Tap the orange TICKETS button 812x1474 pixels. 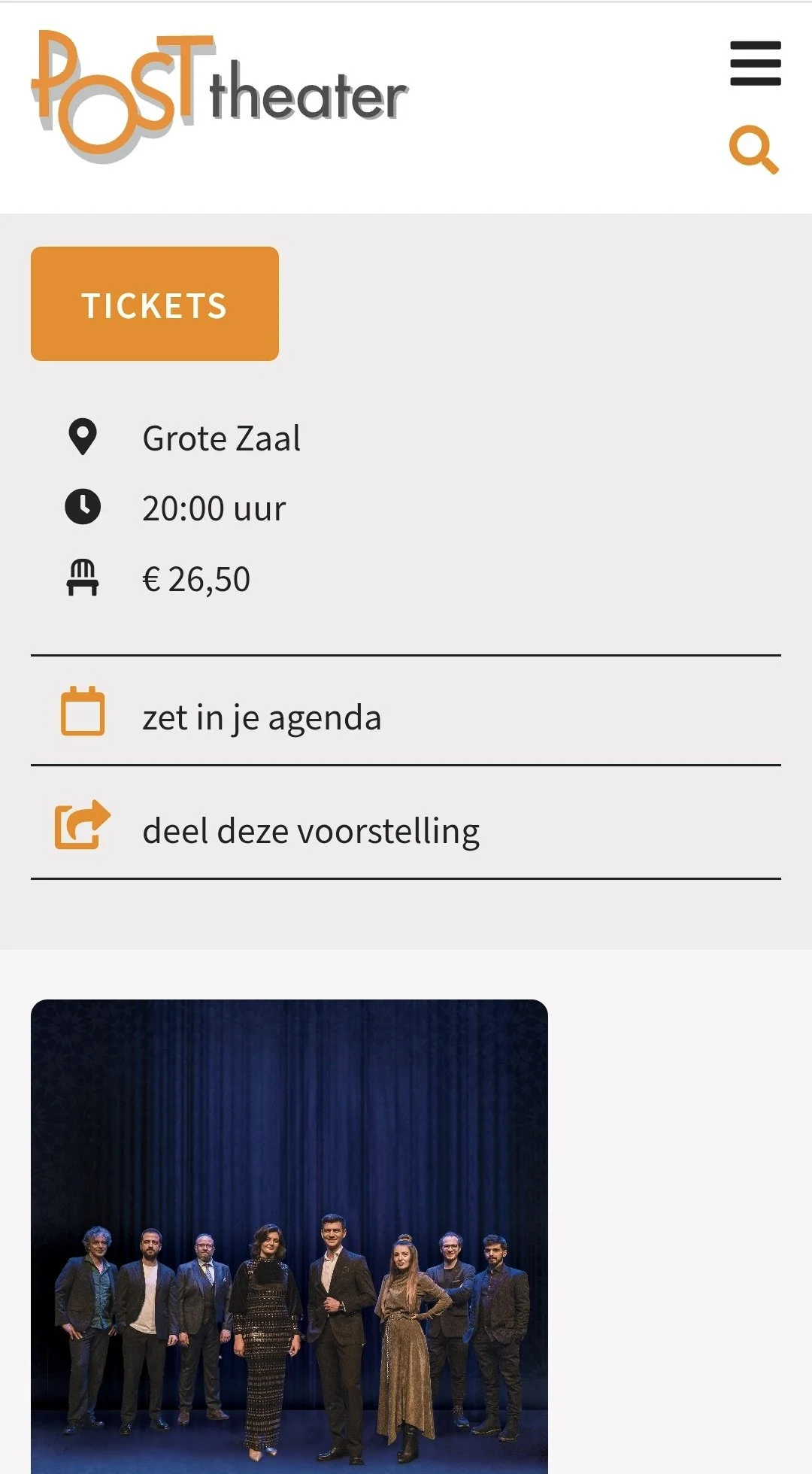(x=155, y=304)
